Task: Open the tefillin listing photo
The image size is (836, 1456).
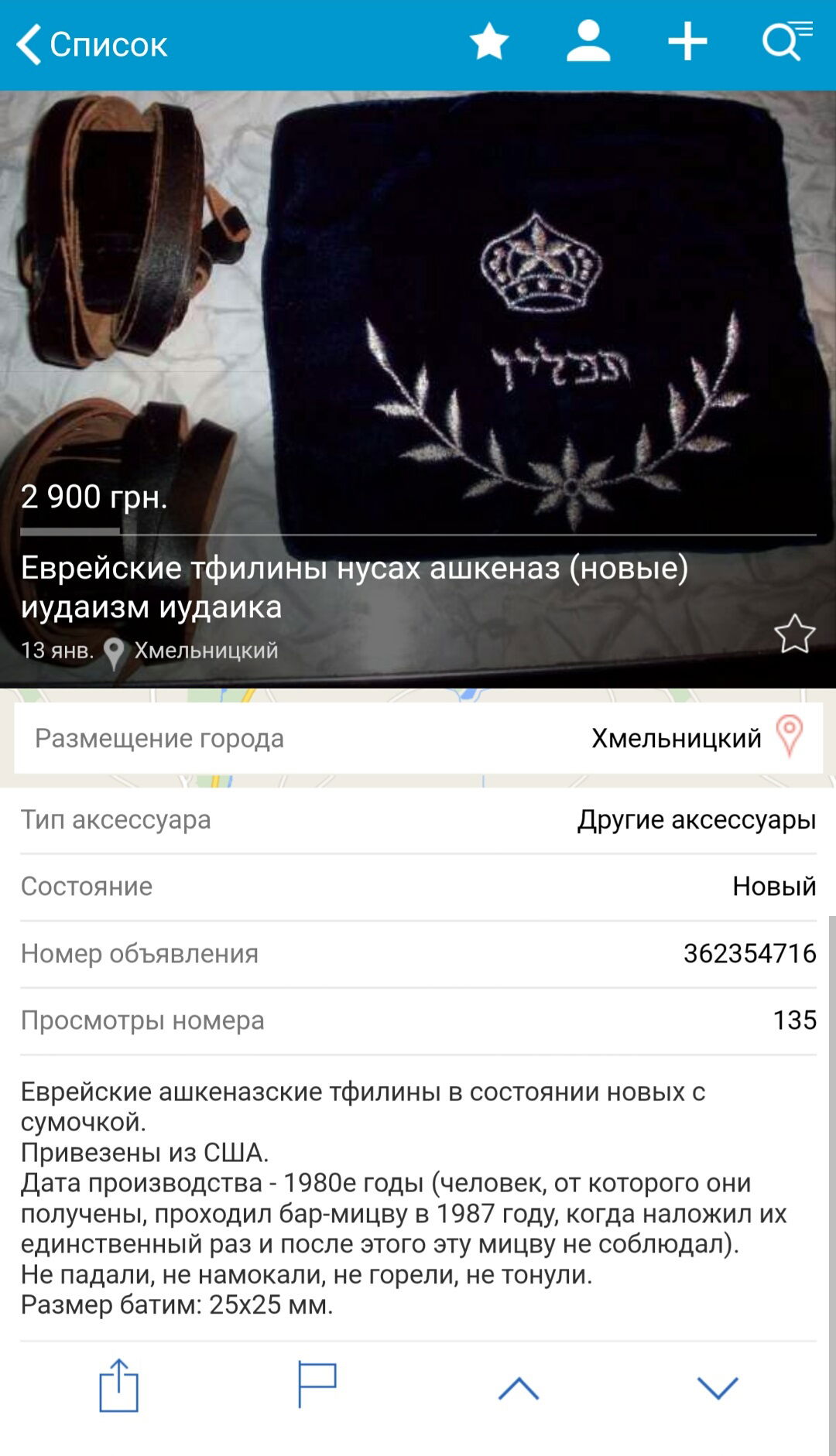Action: [418, 309]
